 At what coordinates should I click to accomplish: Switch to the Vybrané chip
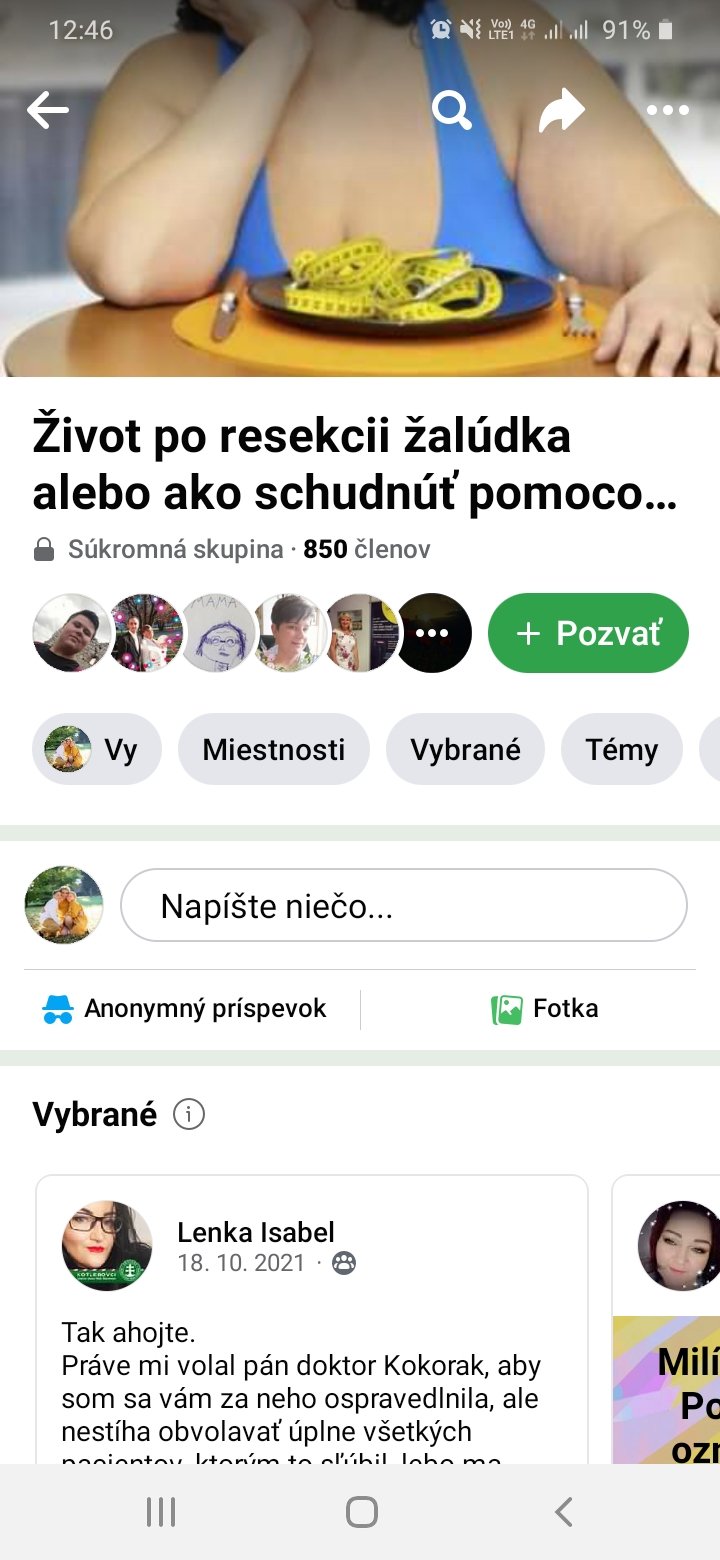click(465, 749)
